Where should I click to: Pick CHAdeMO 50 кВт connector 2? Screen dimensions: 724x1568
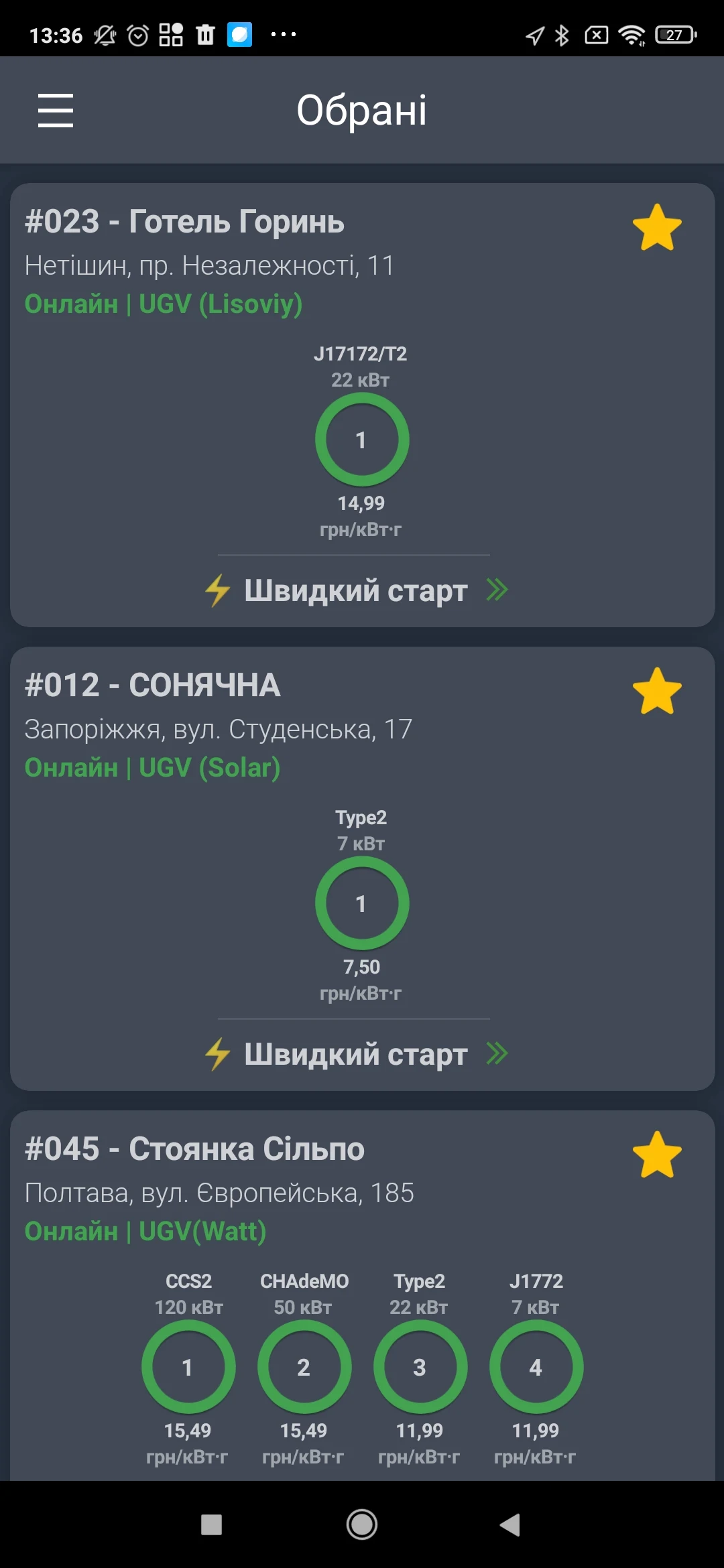[x=304, y=1367]
